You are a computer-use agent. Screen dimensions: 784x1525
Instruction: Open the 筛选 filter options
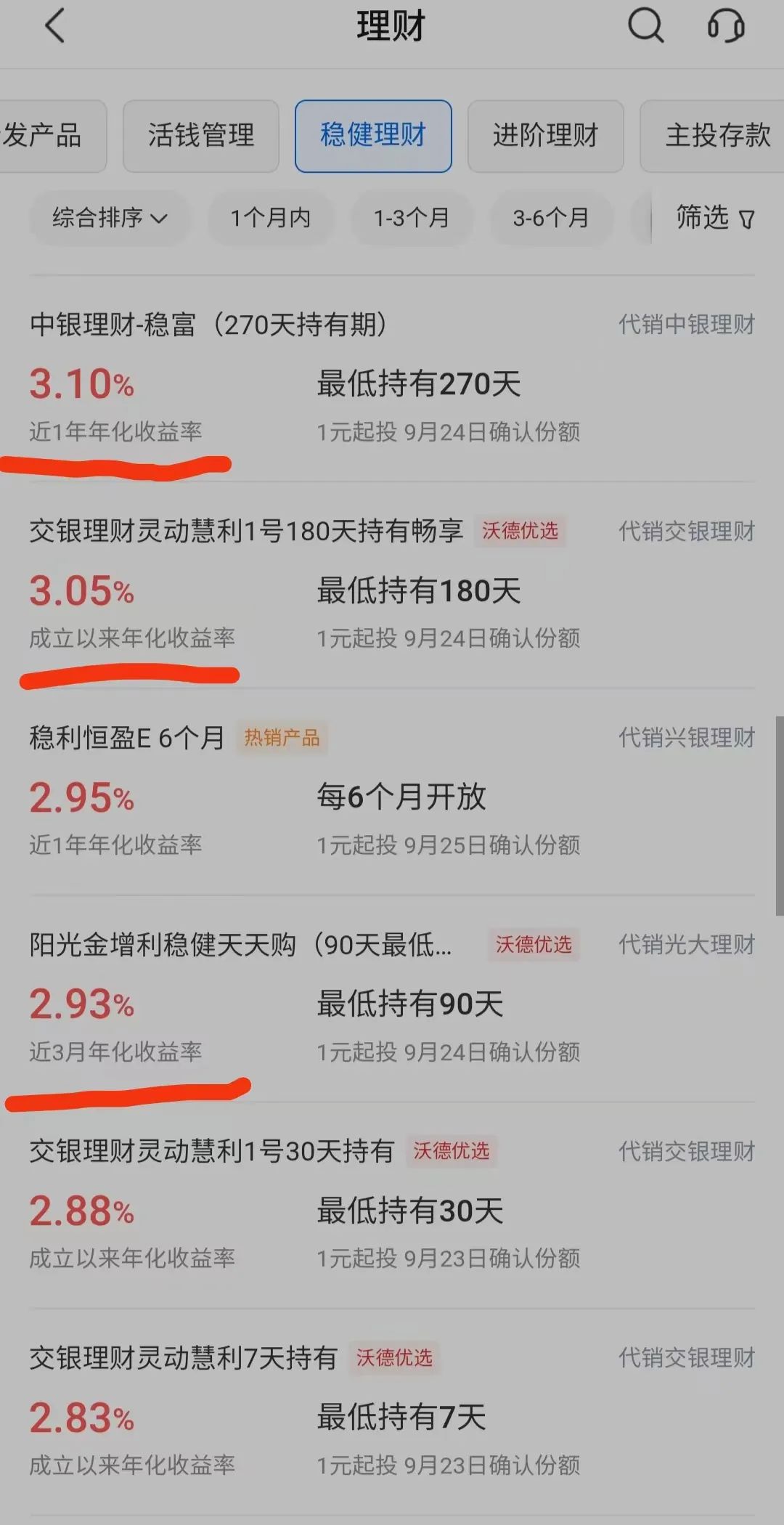click(714, 217)
